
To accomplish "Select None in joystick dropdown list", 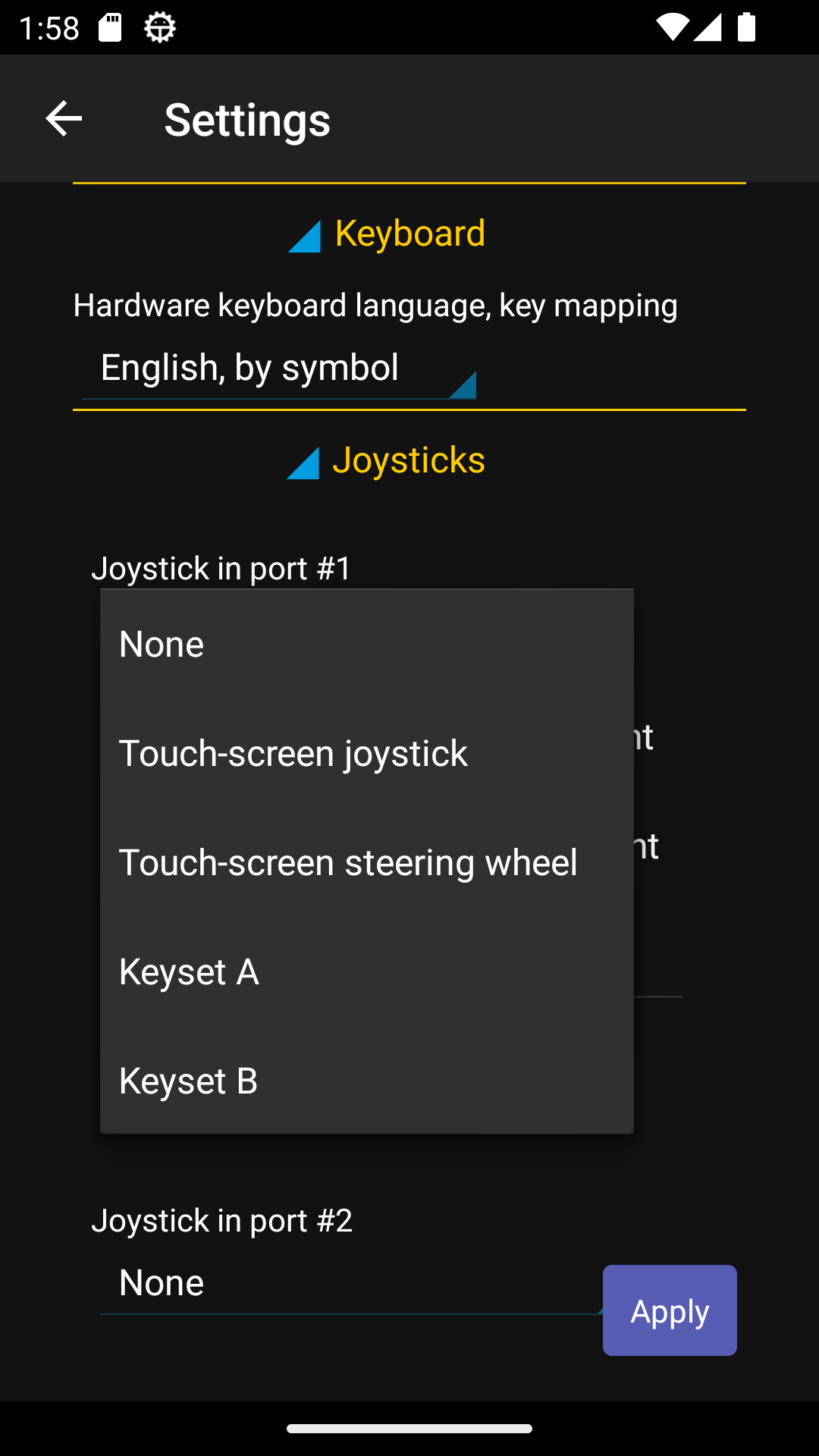I will (366, 645).
